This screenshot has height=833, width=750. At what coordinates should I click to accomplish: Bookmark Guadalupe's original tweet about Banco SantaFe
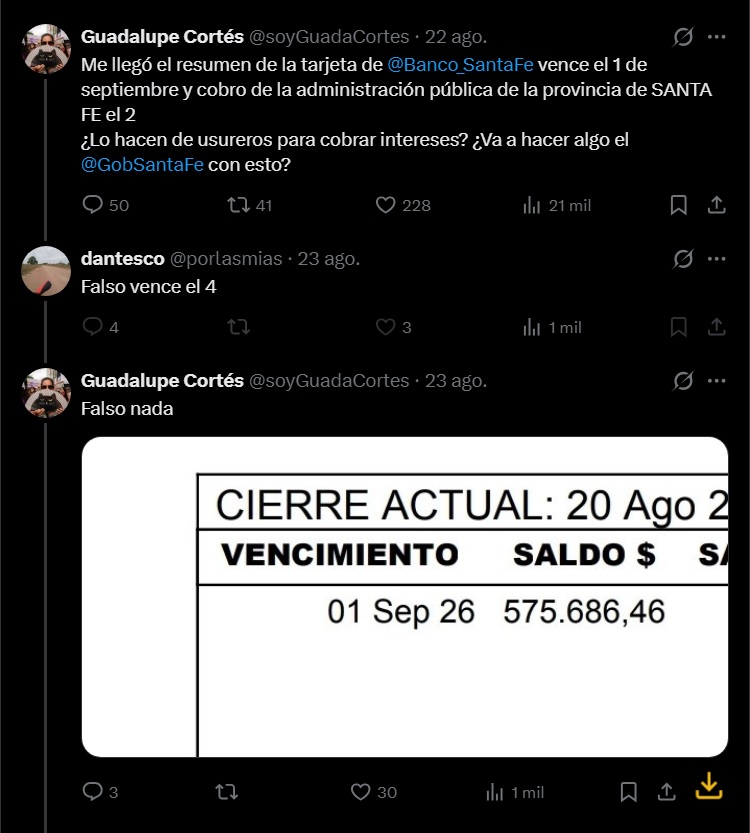click(x=678, y=205)
